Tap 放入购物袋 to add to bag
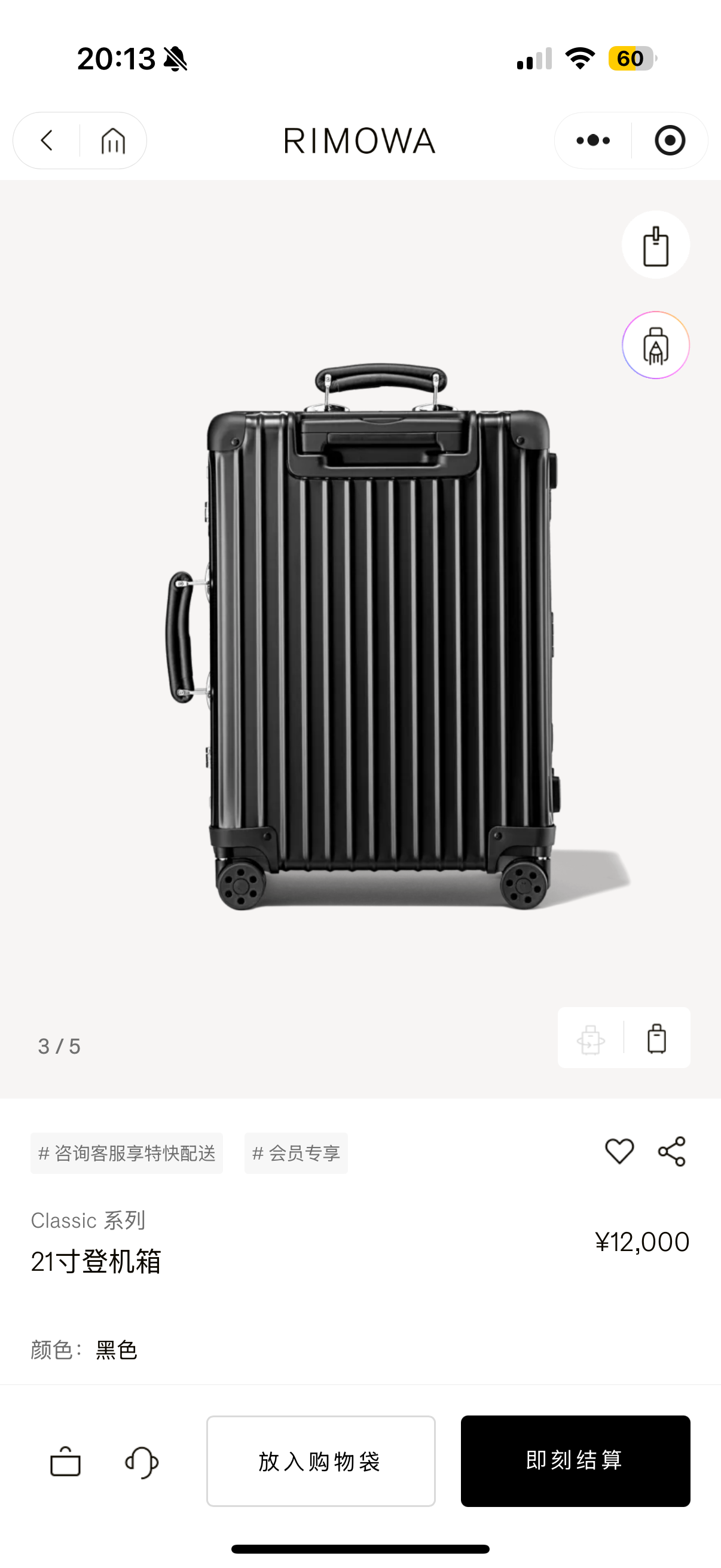Viewport: 721px width, 1568px height. pos(320,1461)
